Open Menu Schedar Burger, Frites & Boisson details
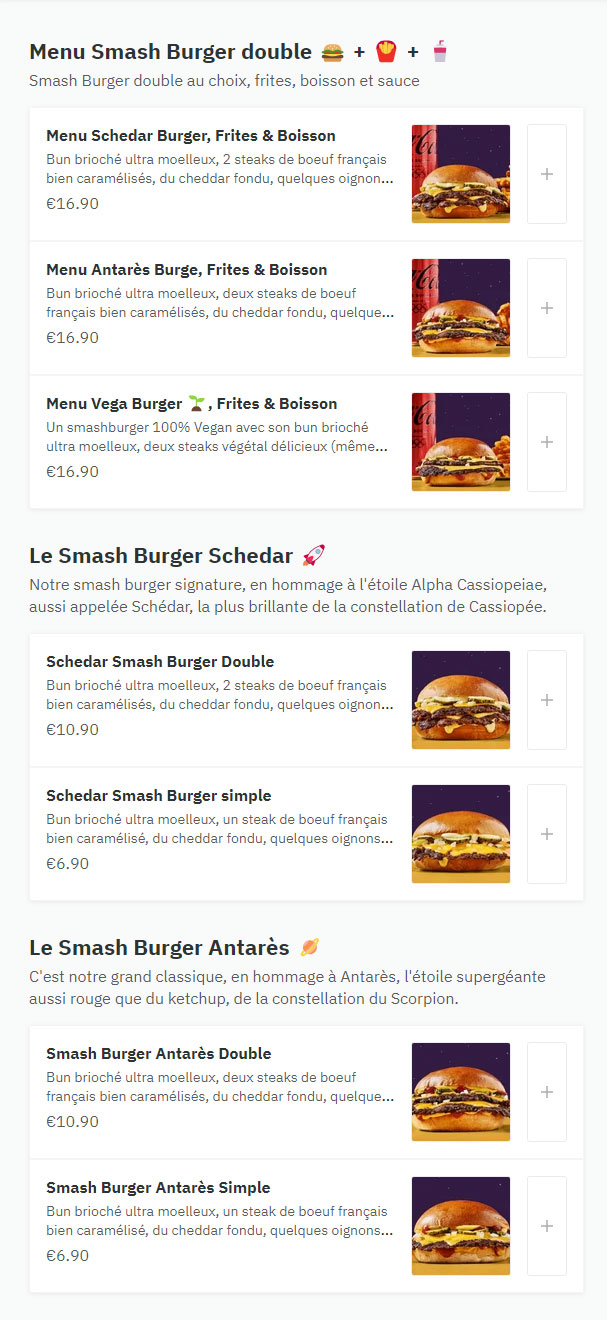Screen dimensions: 607x1320 pos(191,136)
